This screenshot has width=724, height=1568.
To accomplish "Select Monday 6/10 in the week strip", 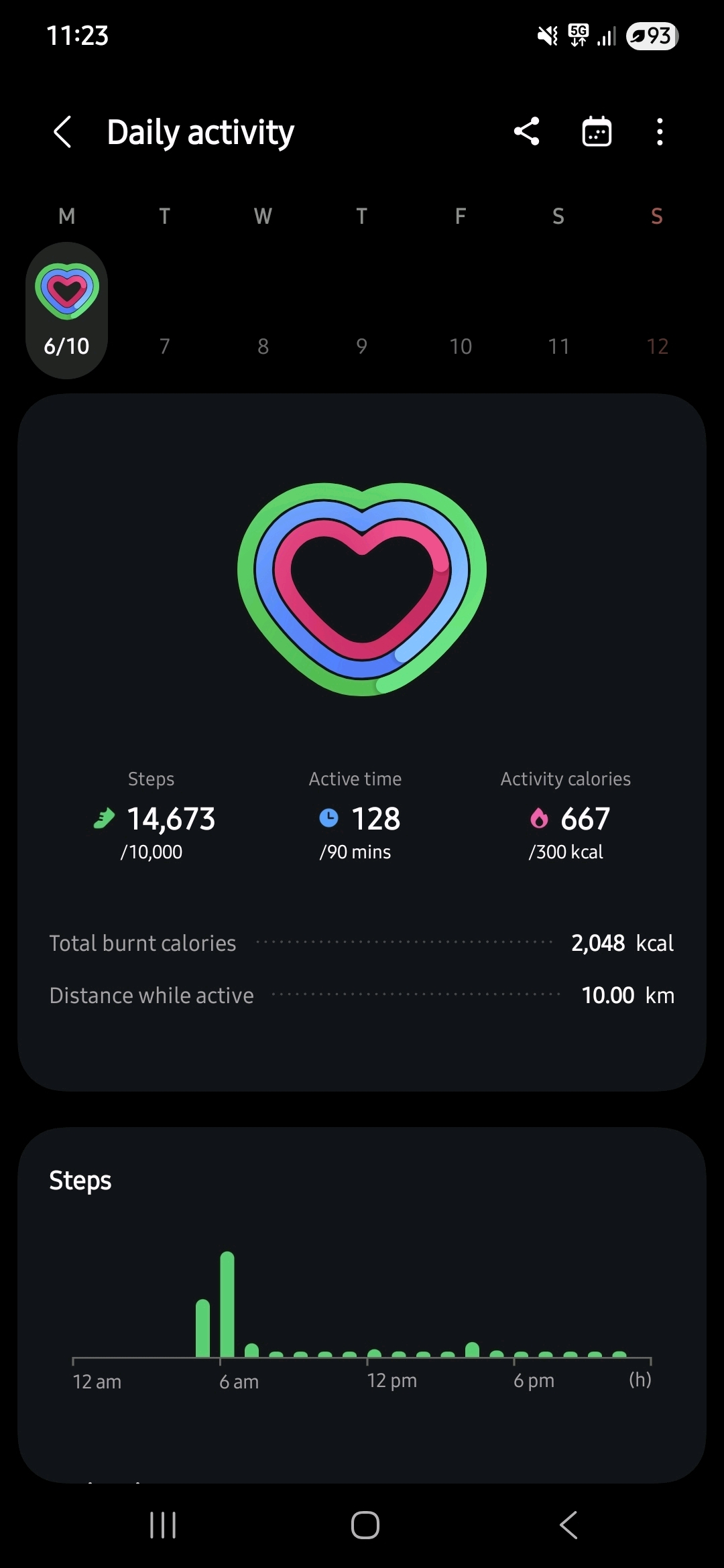I will point(67,311).
